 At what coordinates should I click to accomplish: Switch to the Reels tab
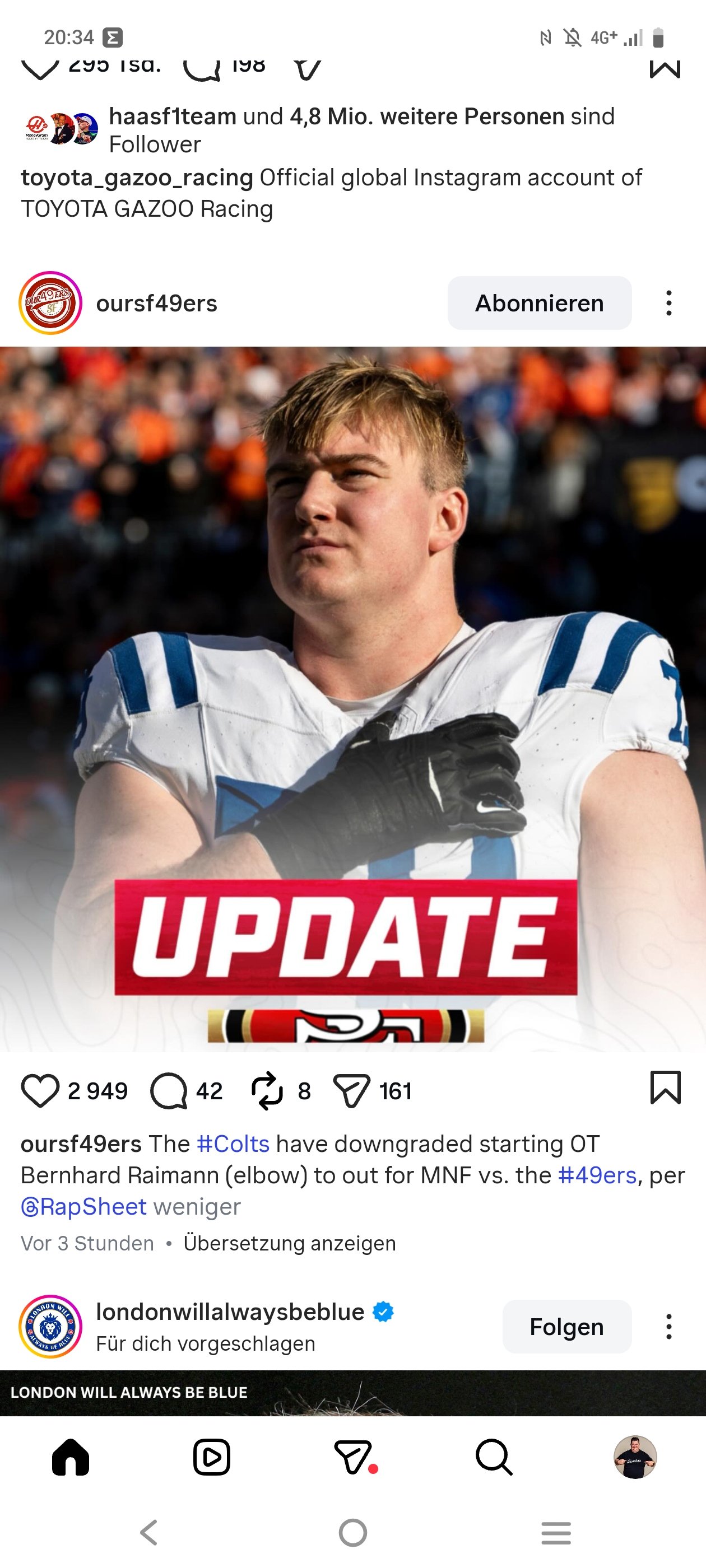point(211,1457)
